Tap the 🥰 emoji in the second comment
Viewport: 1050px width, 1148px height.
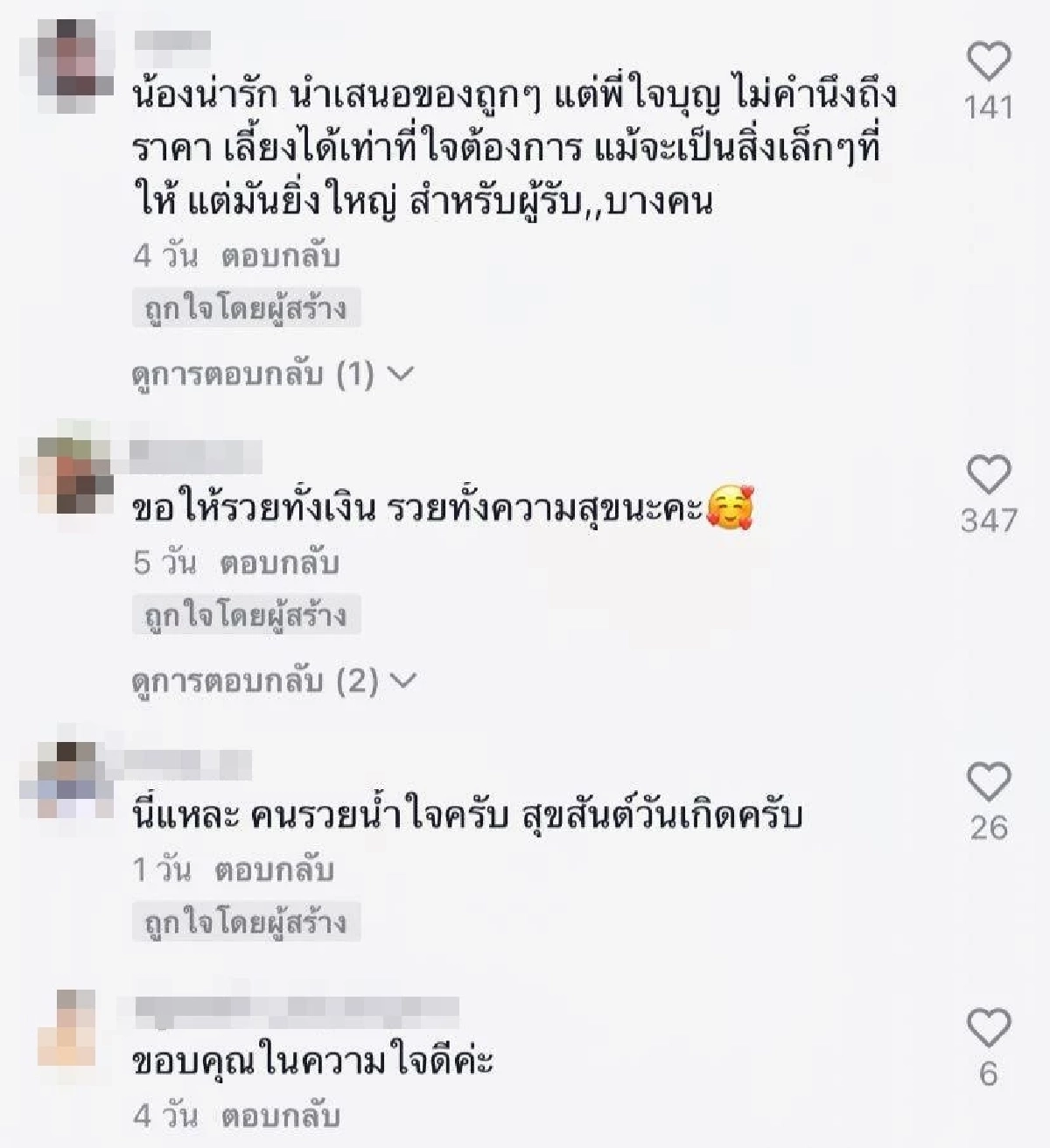pos(731,506)
